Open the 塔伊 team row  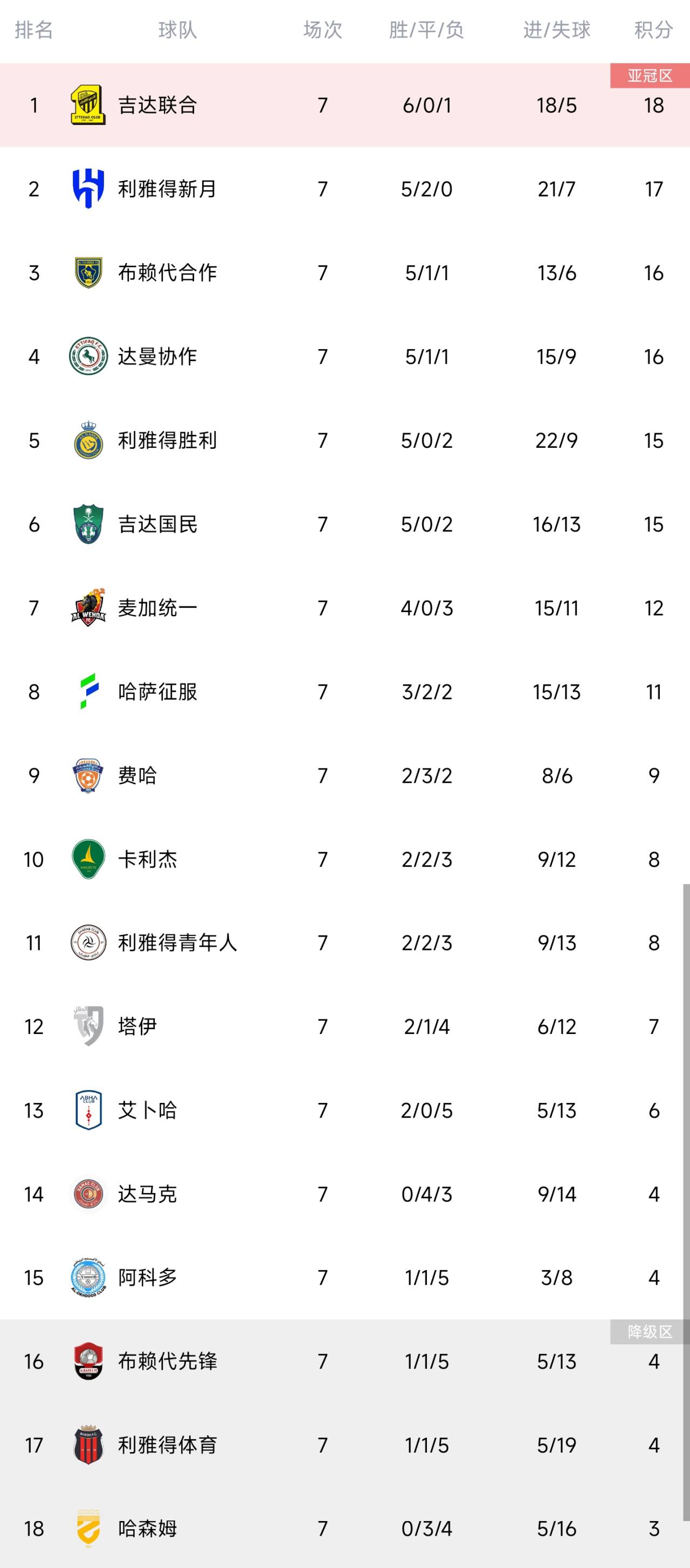click(344, 1026)
